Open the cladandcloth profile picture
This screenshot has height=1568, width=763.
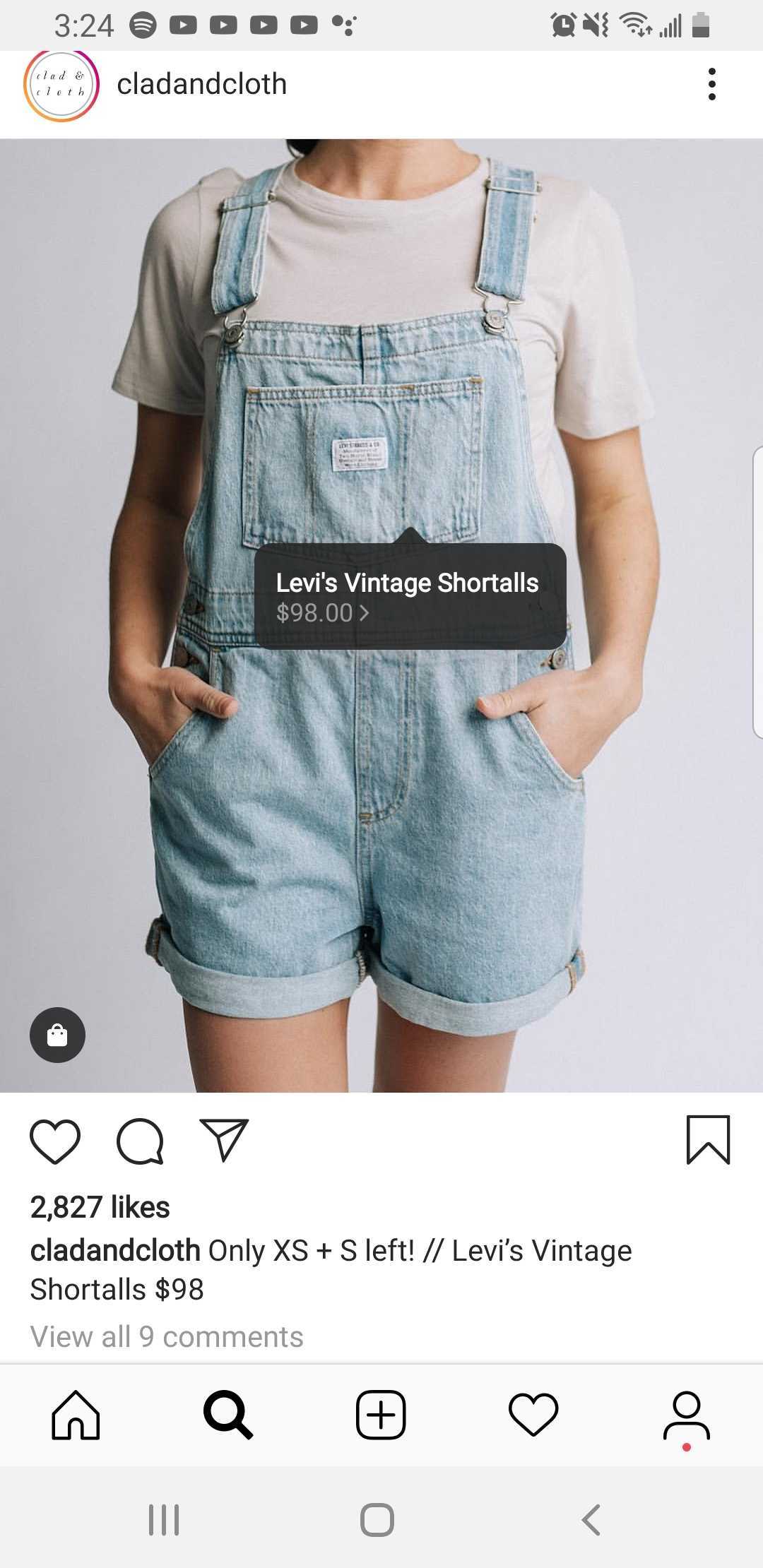click(61, 85)
